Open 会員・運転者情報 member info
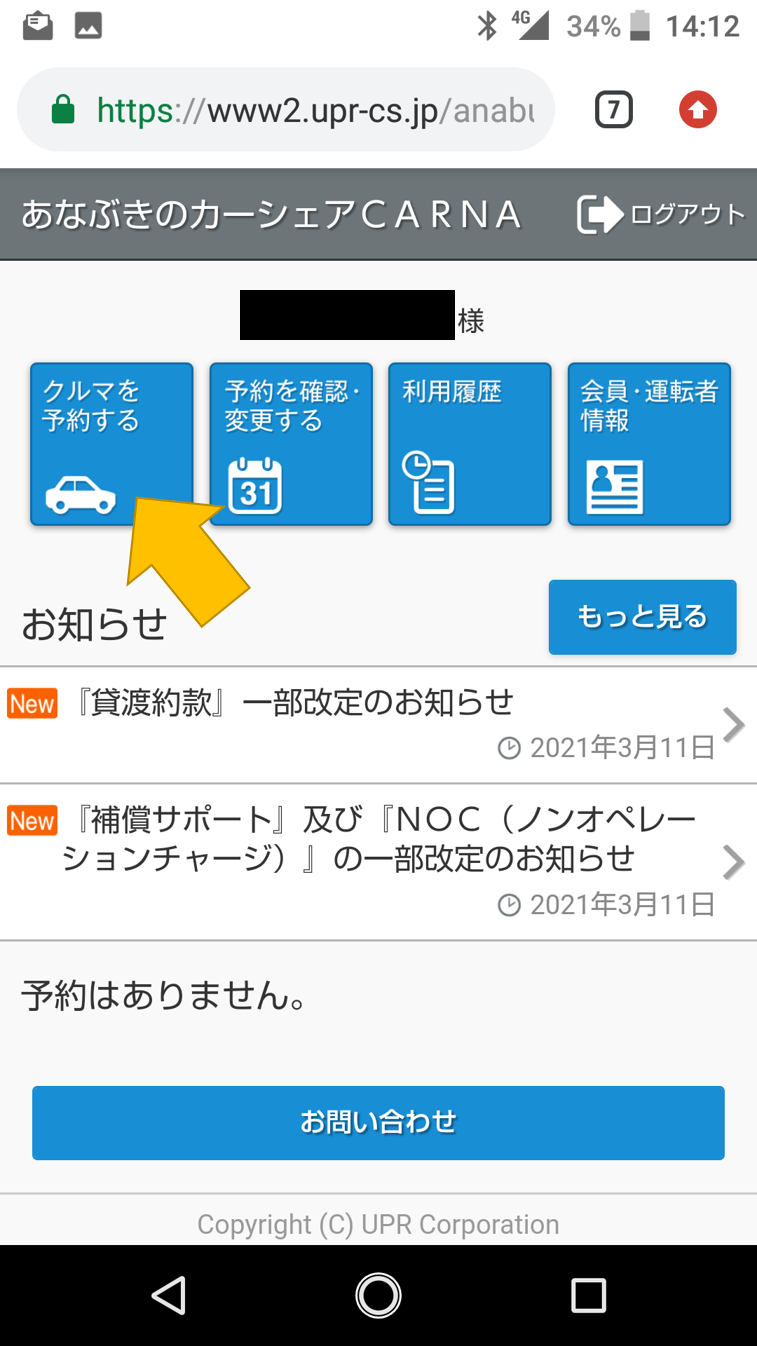The width and height of the screenshot is (757, 1346). coord(649,443)
